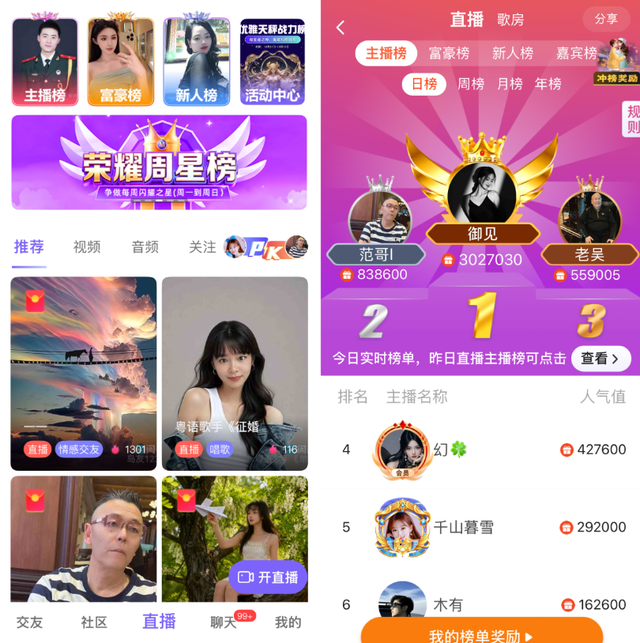The image size is (640, 643).
Task: Go back from the ranking page
Action: (340, 28)
